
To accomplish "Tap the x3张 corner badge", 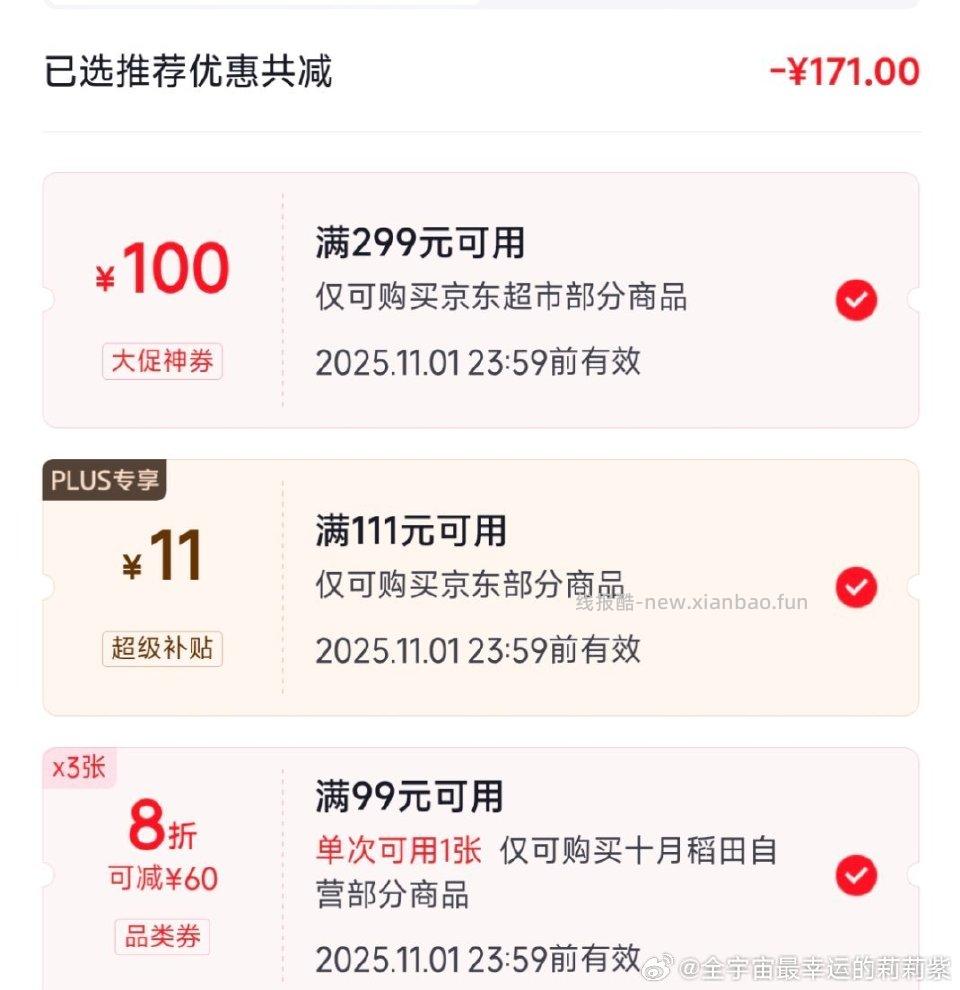I will click(78, 768).
